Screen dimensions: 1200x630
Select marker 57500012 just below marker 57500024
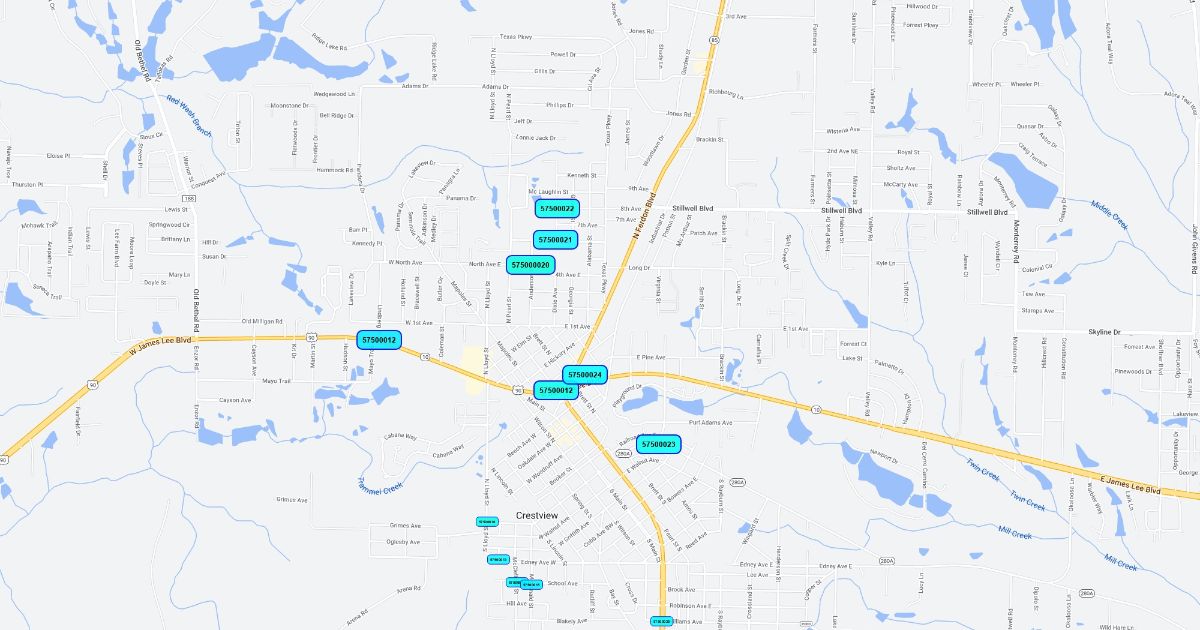click(555, 390)
